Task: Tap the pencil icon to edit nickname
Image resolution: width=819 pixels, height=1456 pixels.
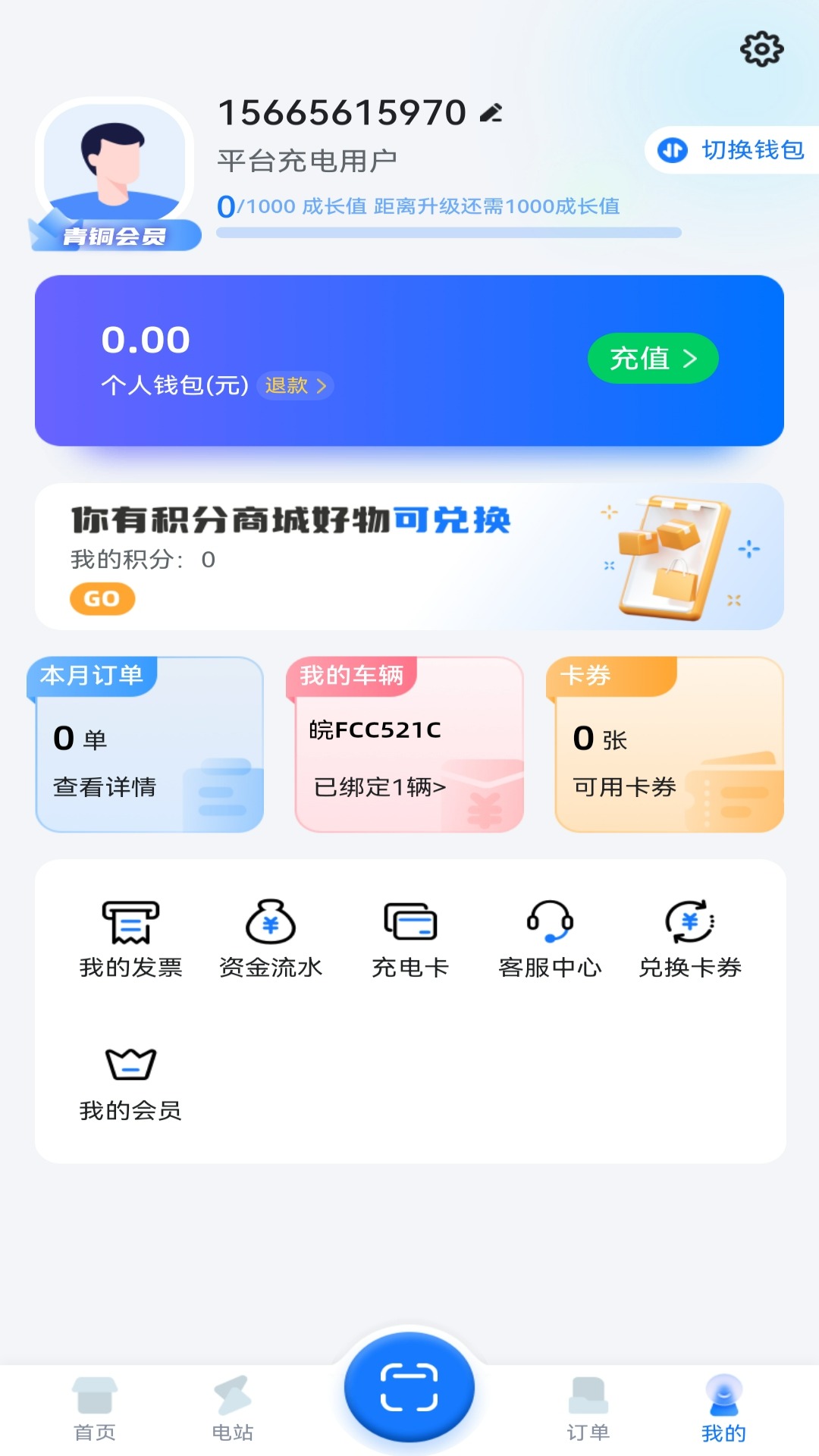Action: (491, 112)
